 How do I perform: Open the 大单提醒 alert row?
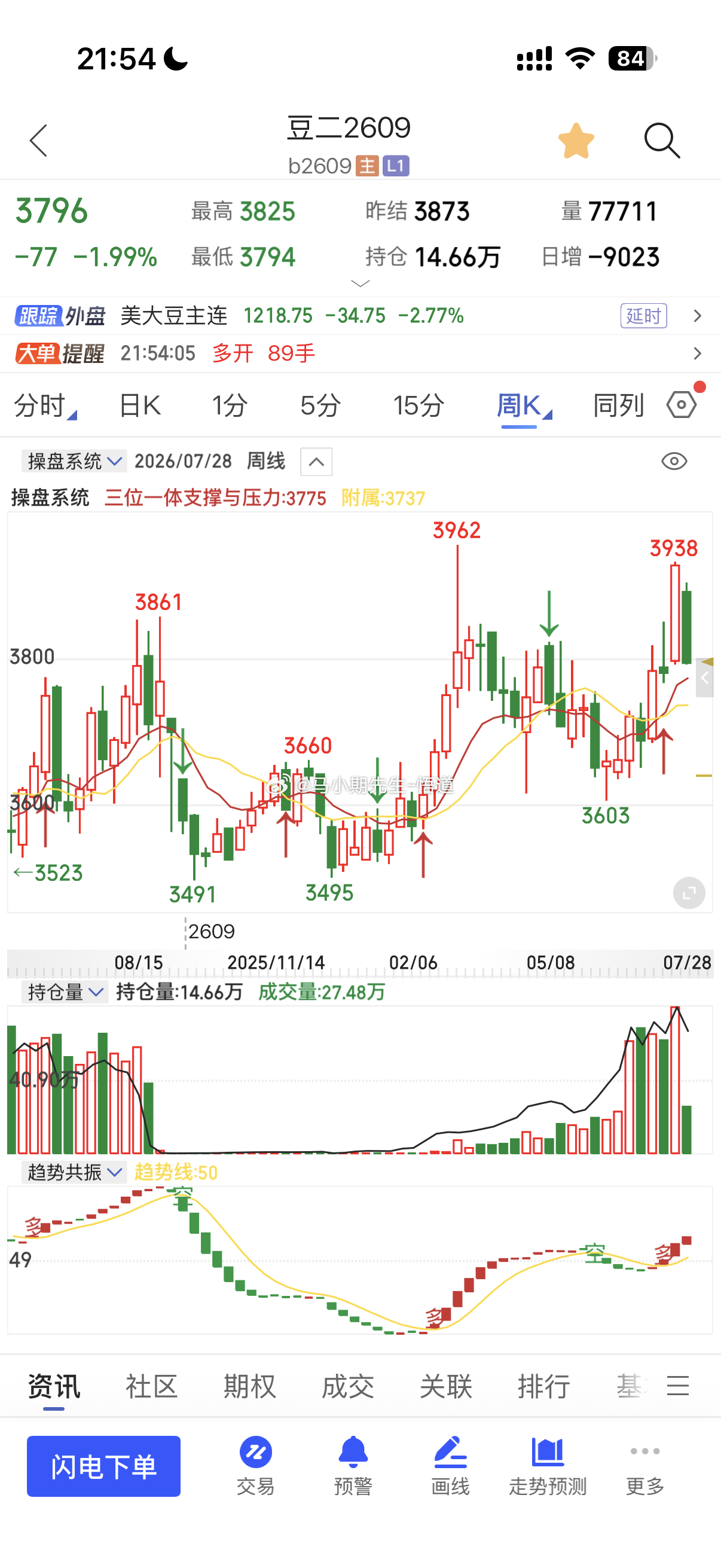360,353
